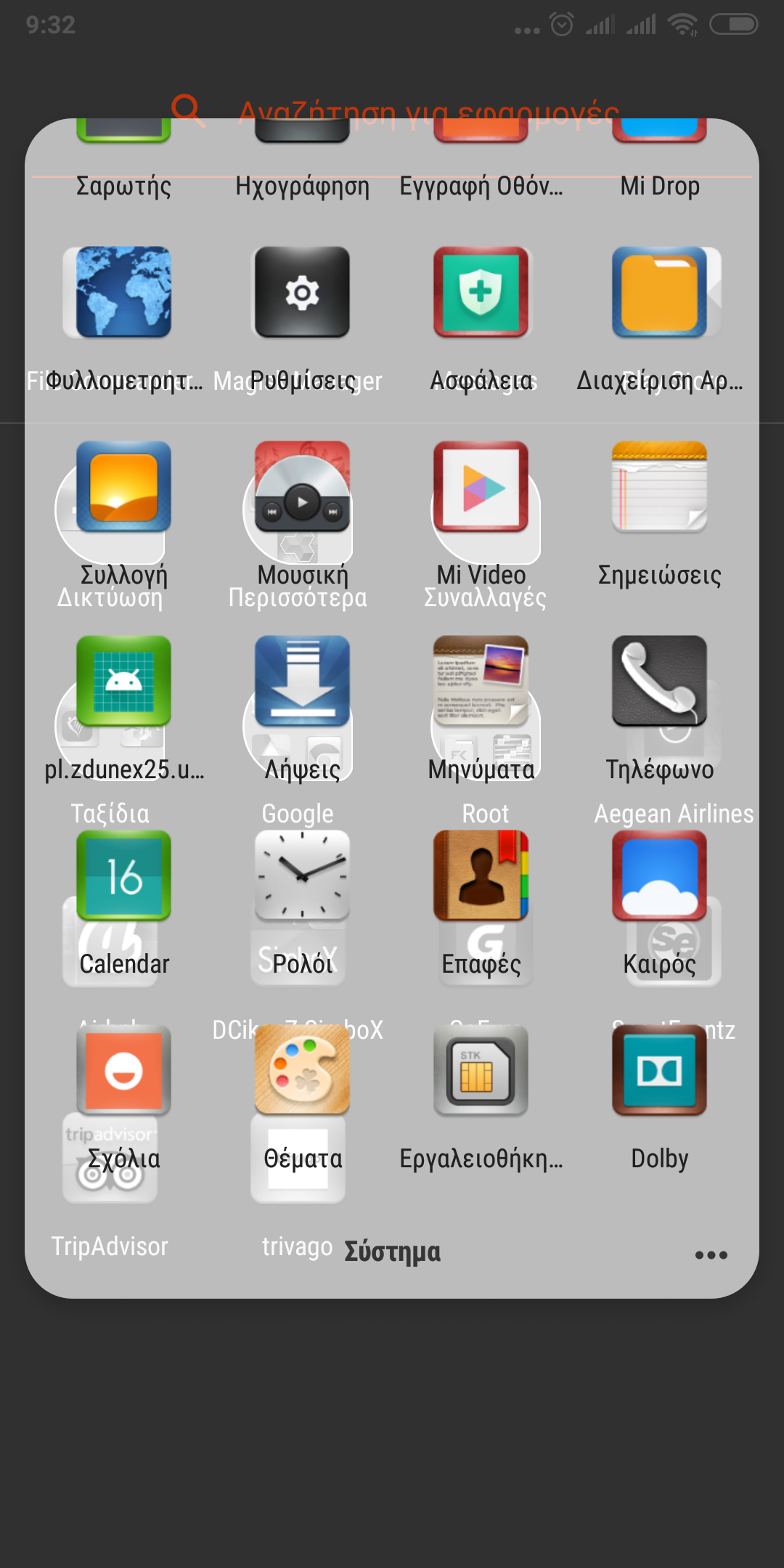Launch the Ασφάλεια security app
This screenshot has height=1568, width=784.
[x=481, y=293]
